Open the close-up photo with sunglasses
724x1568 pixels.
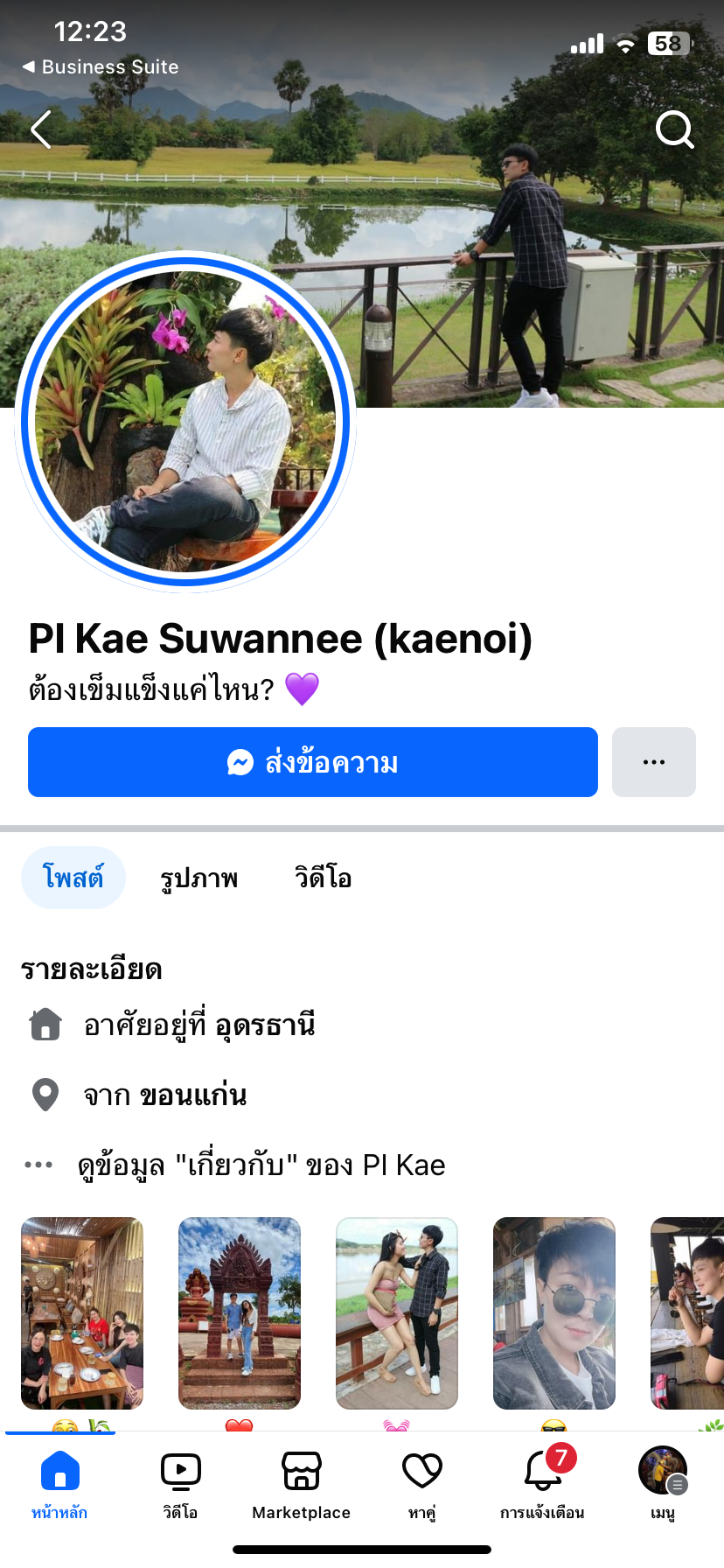point(554,1313)
